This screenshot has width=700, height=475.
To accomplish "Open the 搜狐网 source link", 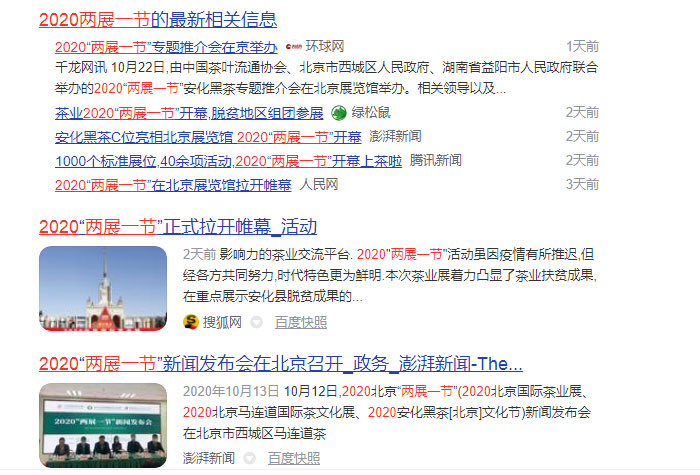I will (221, 322).
